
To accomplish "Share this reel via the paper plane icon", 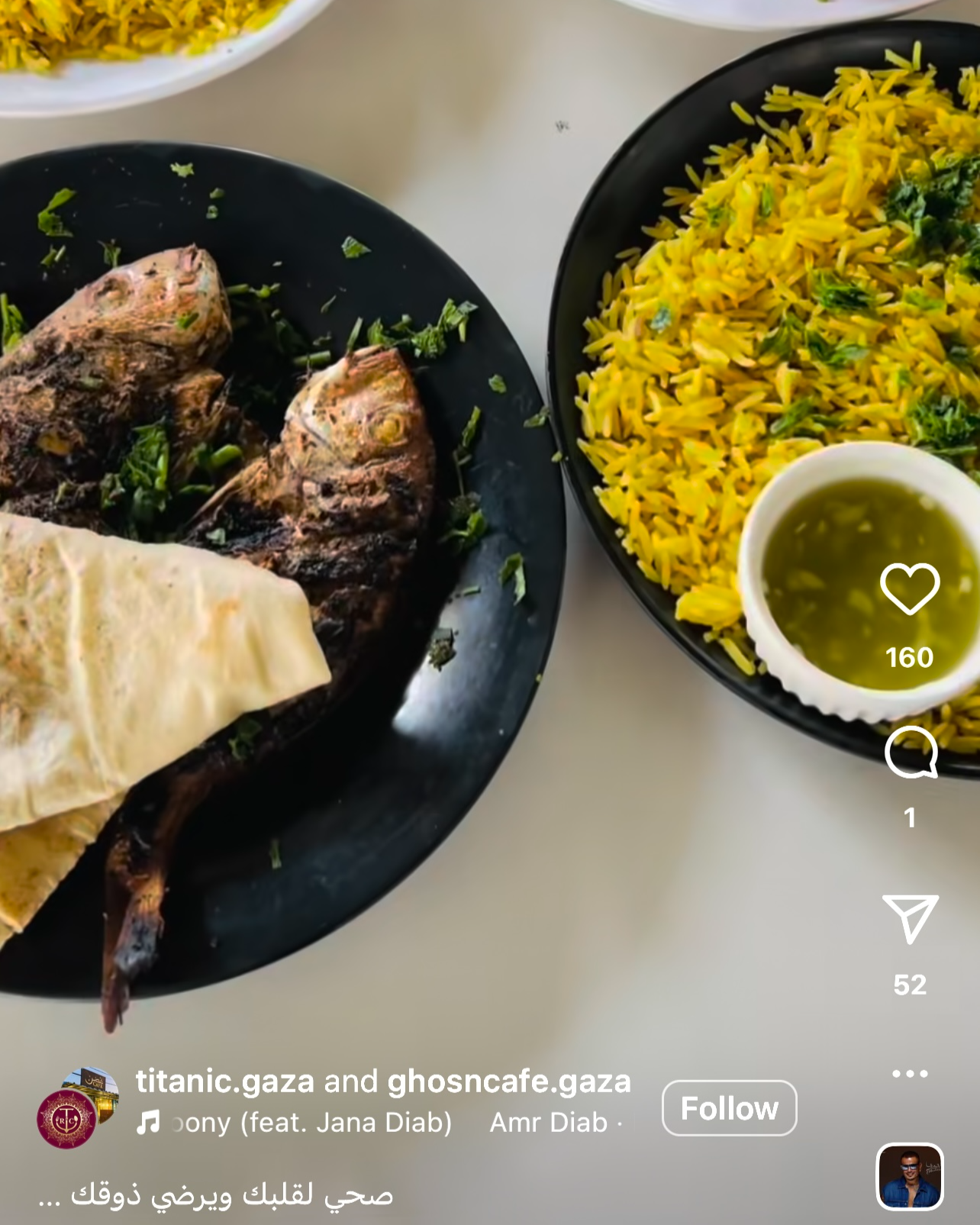I will (910, 919).
